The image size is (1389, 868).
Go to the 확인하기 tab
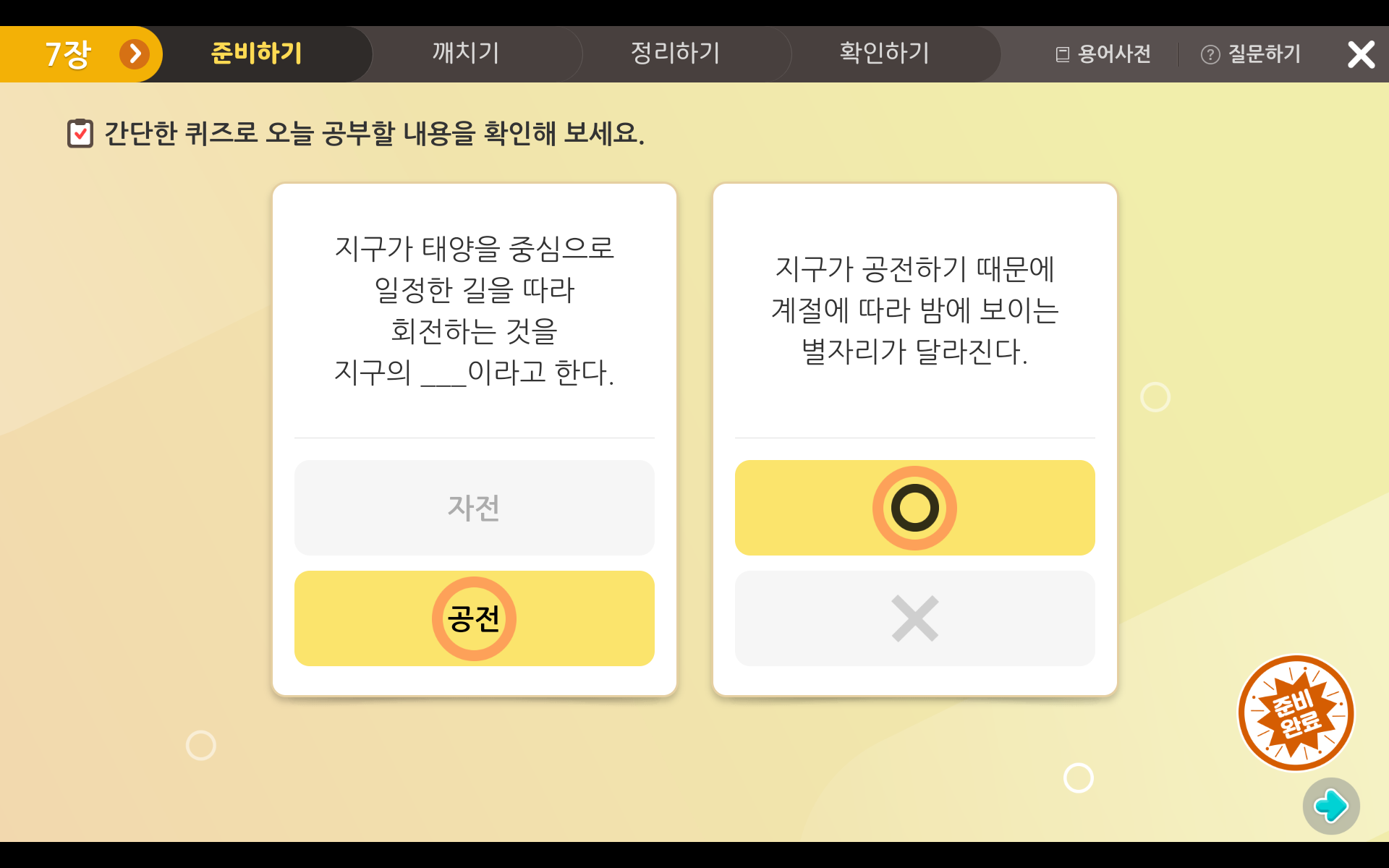(x=884, y=54)
